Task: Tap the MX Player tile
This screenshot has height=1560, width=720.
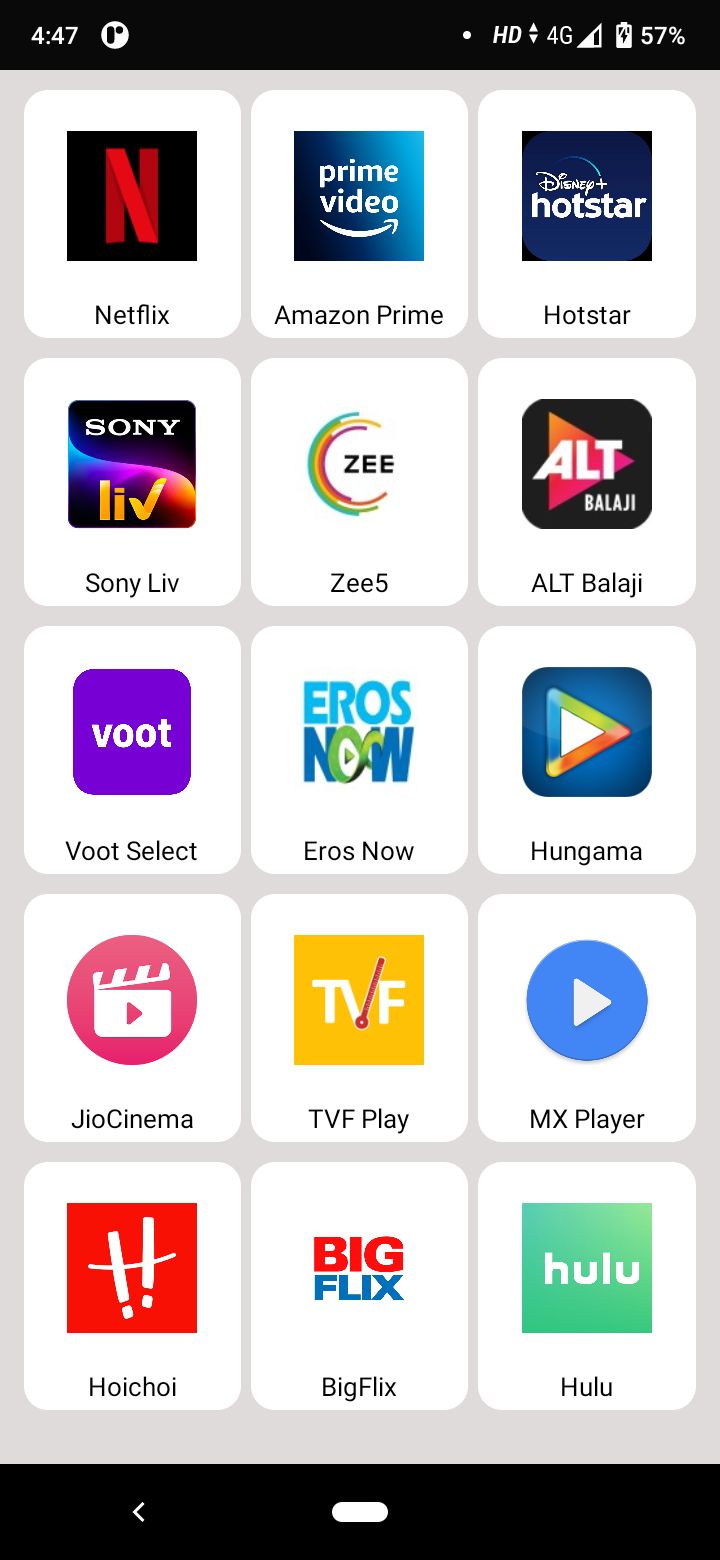Action: (587, 1018)
